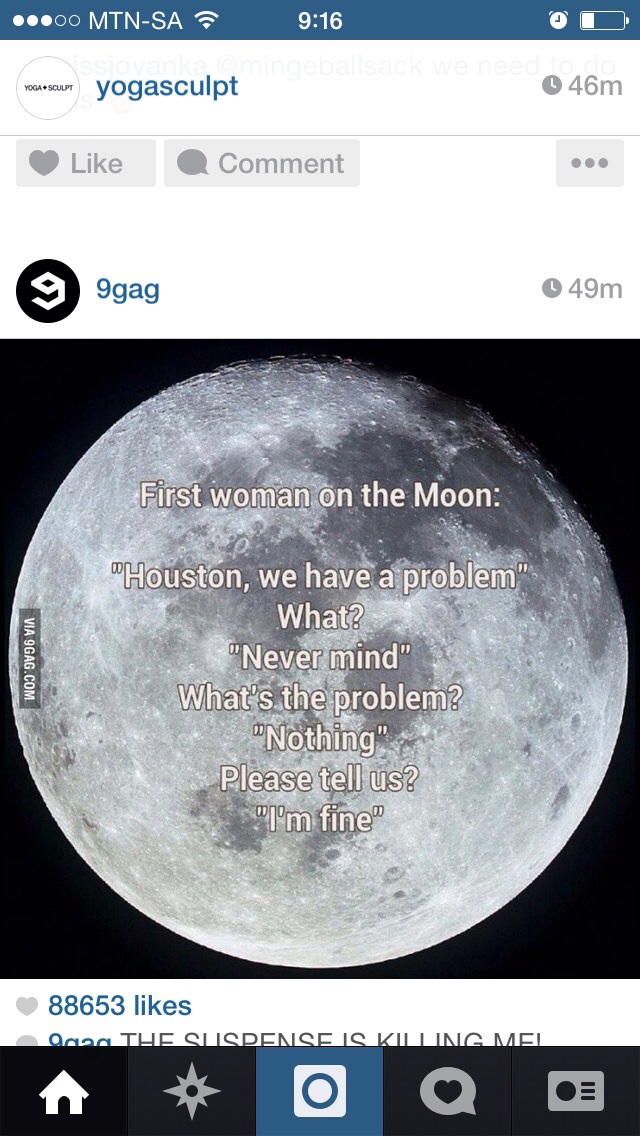View the 88653 likes list
640x1136 pixels.
tap(119, 1005)
